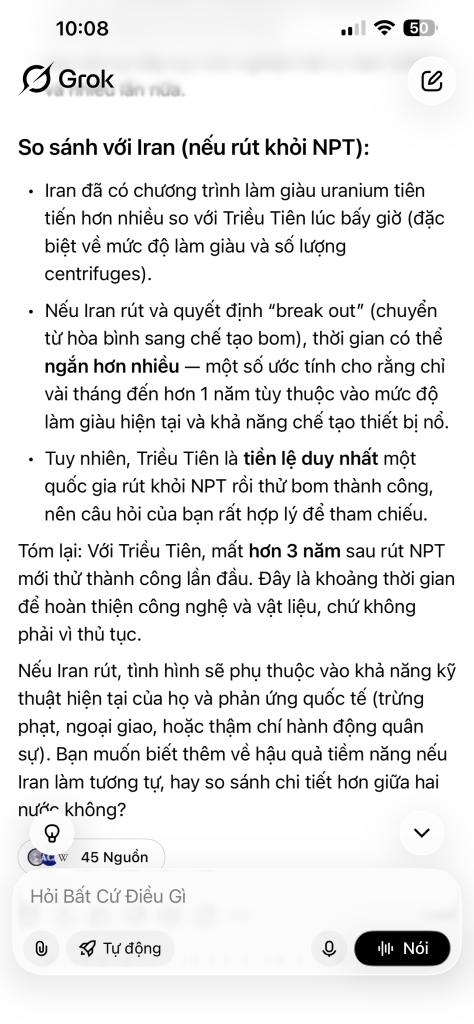This screenshot has height=1024, width=474.
Task: Focus the Hỏi Bất Cứ Điều Gì field
Action: coord(236,896)
